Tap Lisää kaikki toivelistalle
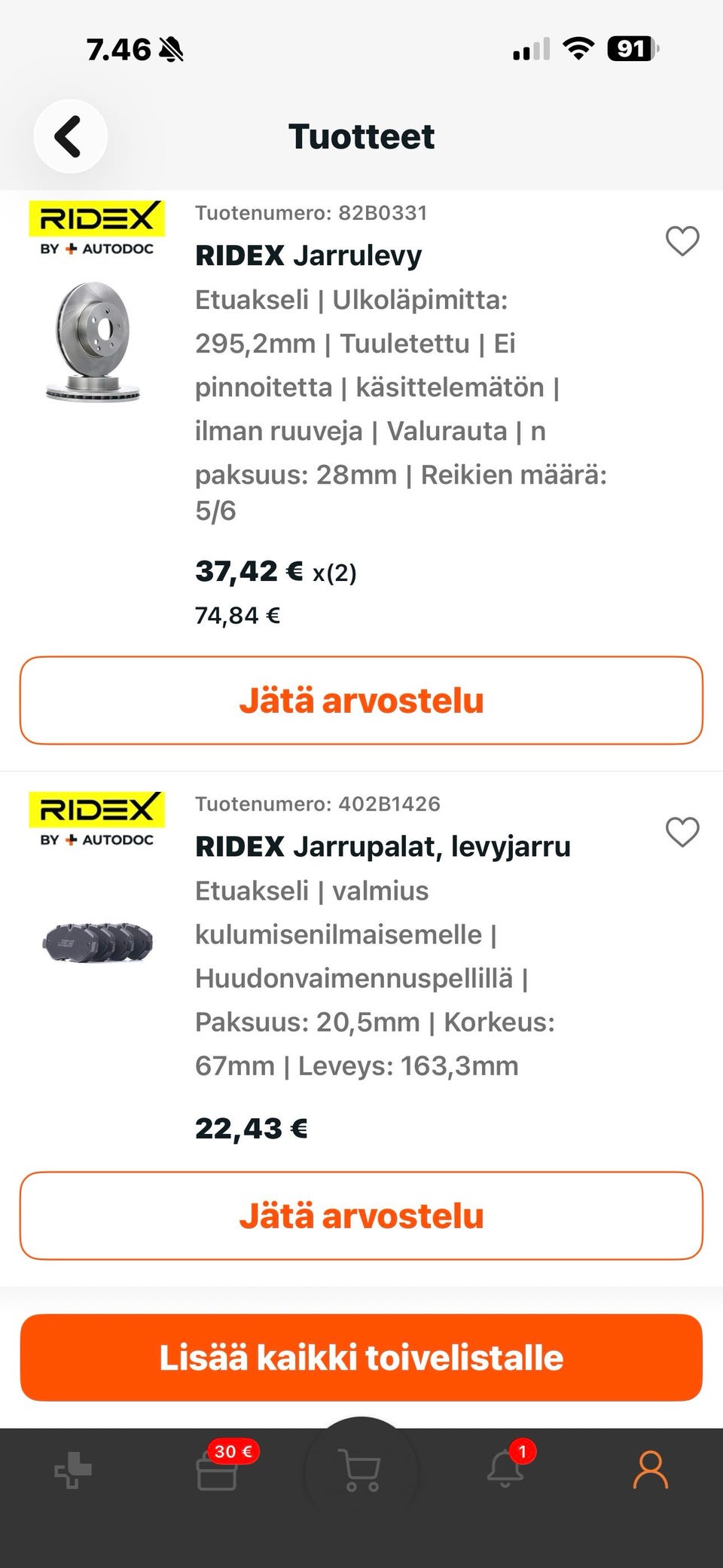 pyautogui.click(x=361, y=1357)
